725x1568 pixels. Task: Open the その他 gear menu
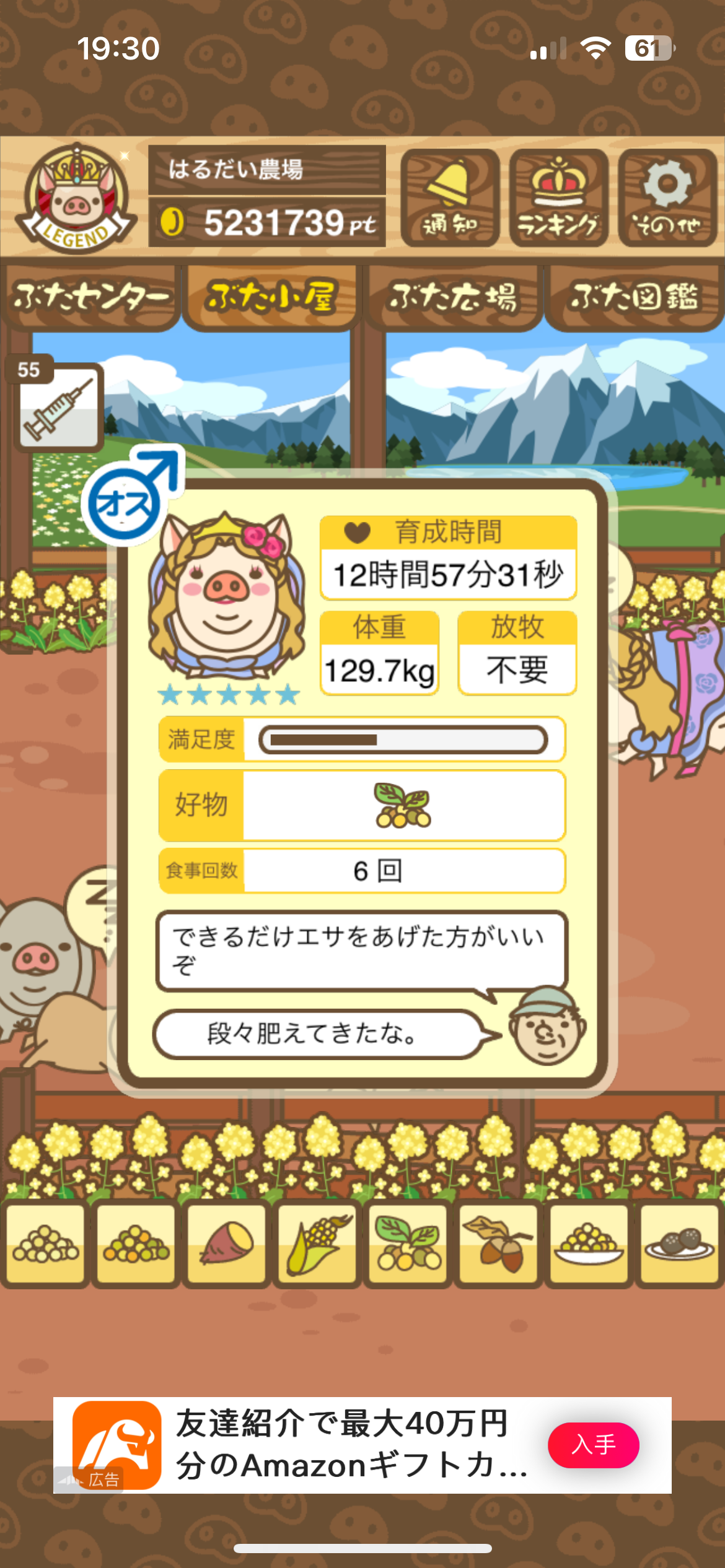tap(667, 198)
